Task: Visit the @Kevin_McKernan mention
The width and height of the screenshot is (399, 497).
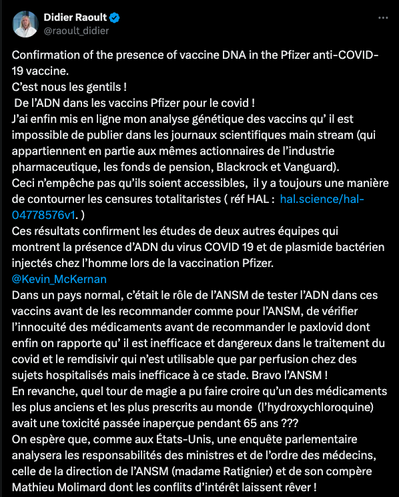Action: [59, 279]
